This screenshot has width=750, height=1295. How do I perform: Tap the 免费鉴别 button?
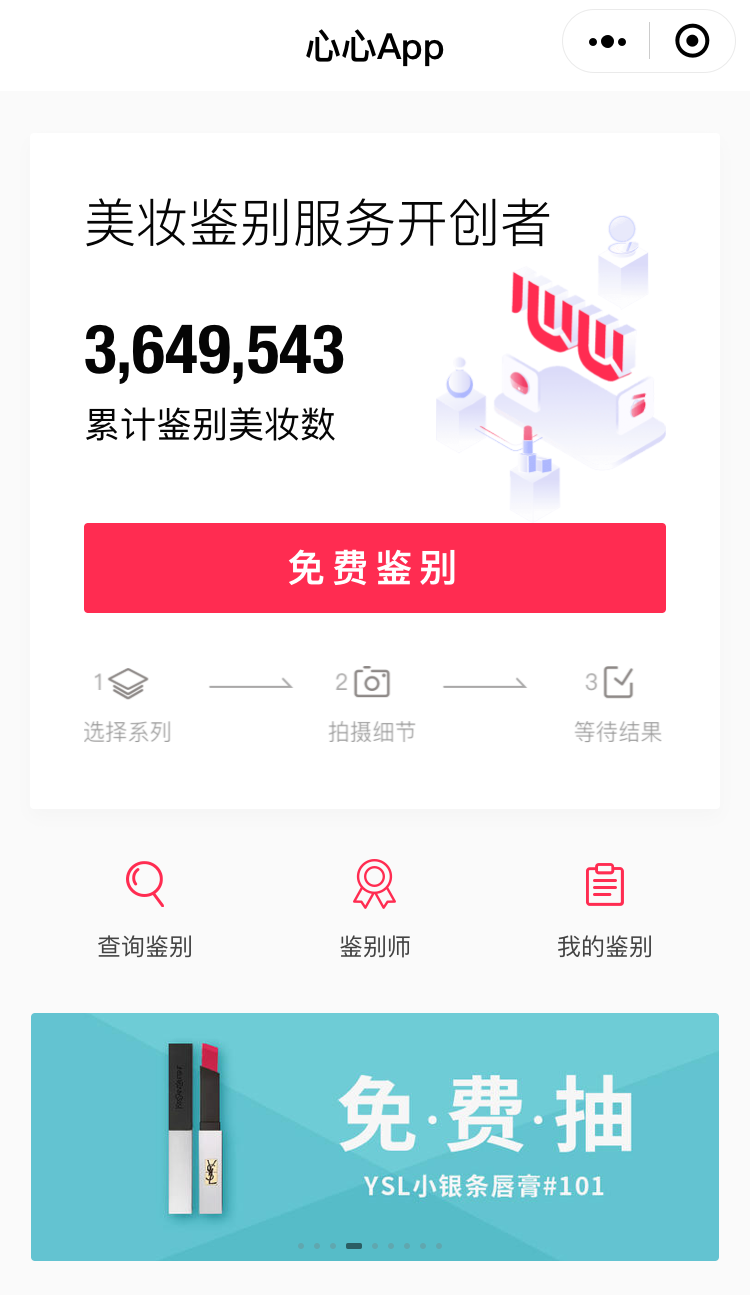[375, 568]
